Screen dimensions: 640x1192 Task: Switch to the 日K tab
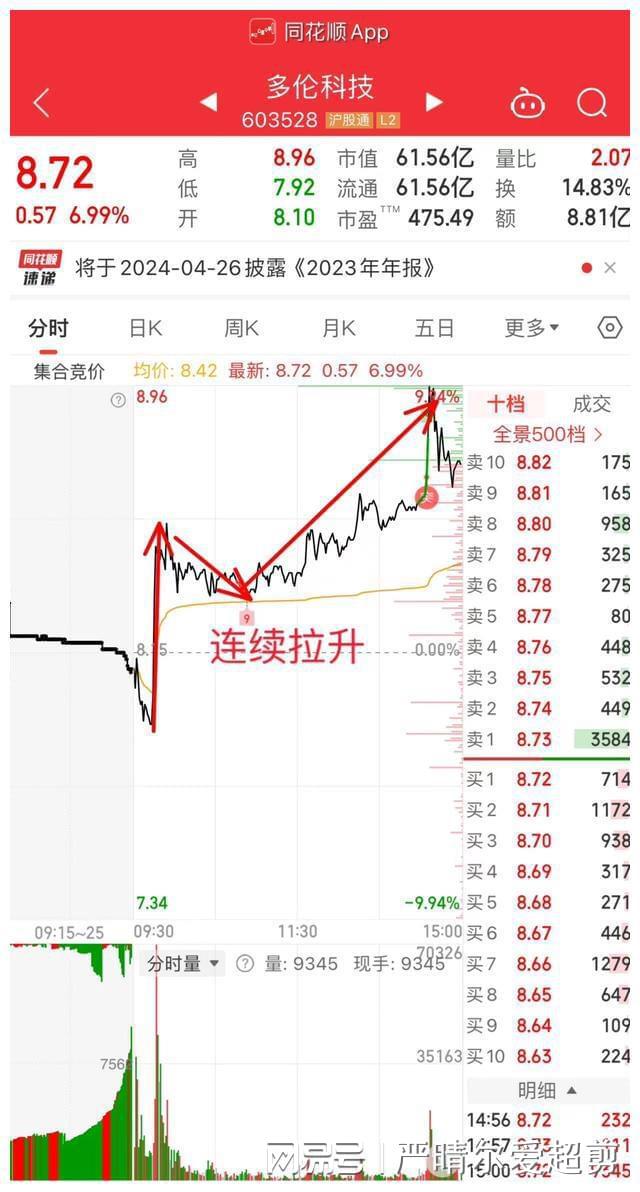point(146,328)
